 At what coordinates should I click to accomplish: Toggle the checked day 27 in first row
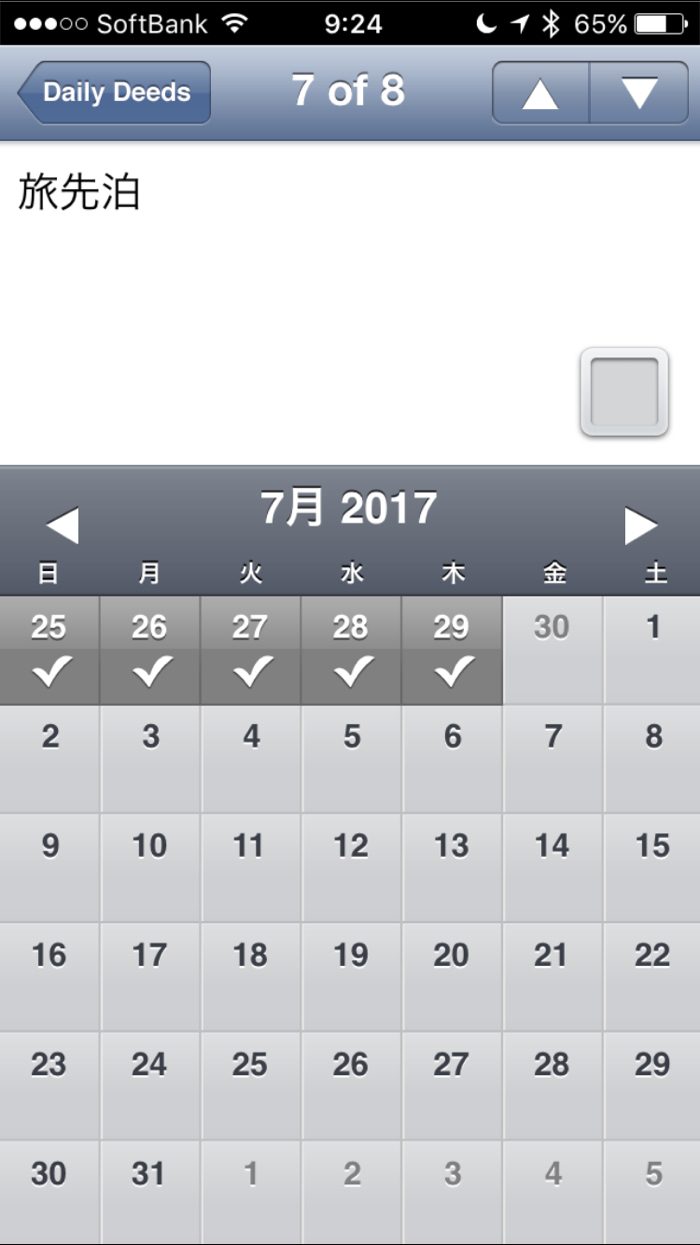[x=250, y=650]
